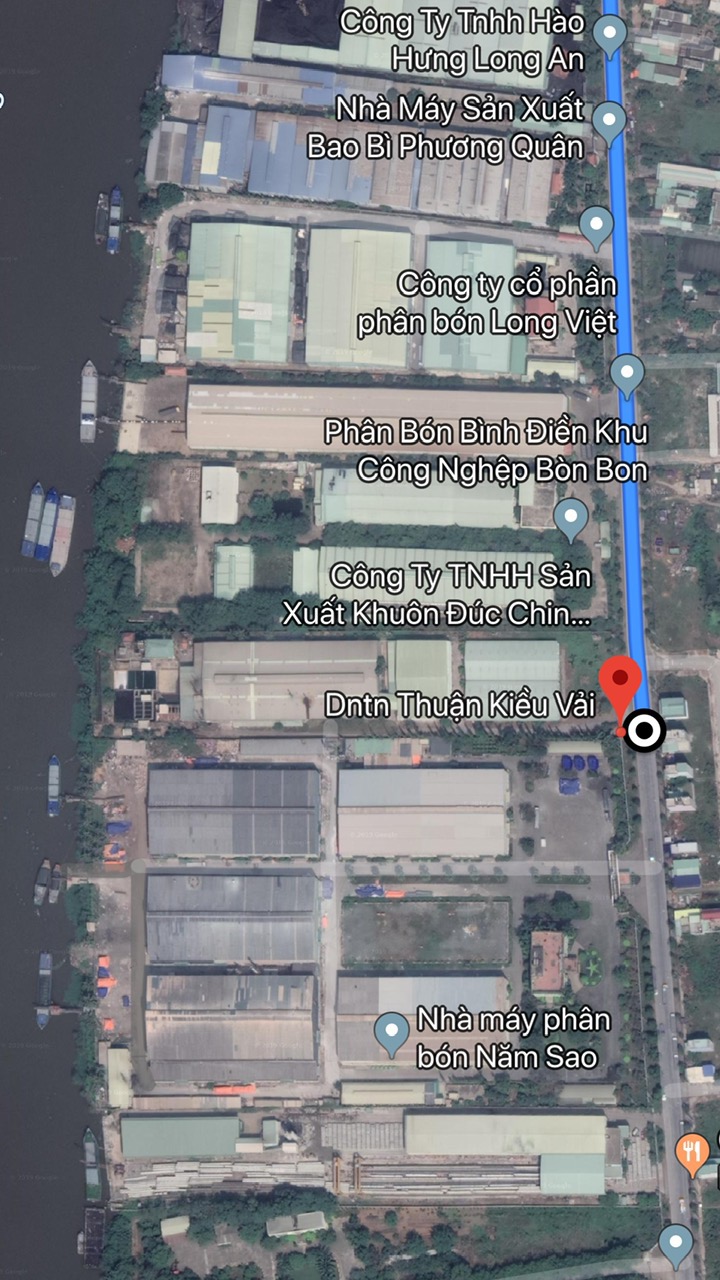This screenshot has height=1280, width=720.
Task: Tap the orange restaurant pin
Action: pos(692,1155)
